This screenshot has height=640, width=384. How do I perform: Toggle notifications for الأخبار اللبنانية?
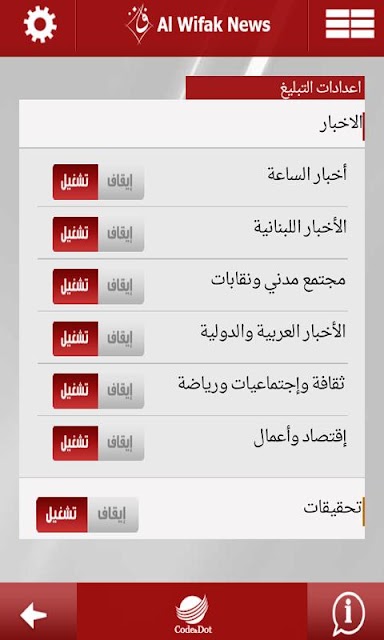[98, 234]
